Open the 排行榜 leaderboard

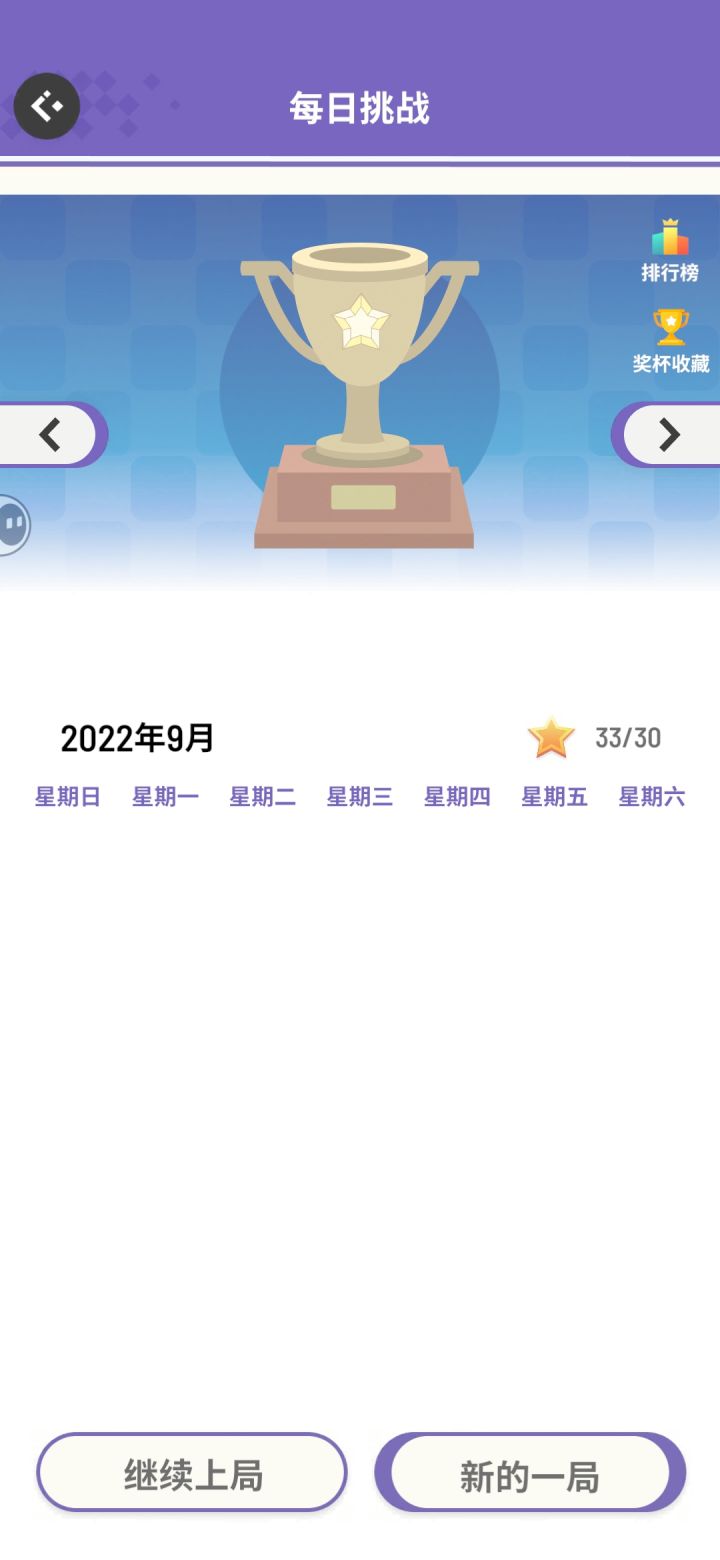(x=670, y=251)
